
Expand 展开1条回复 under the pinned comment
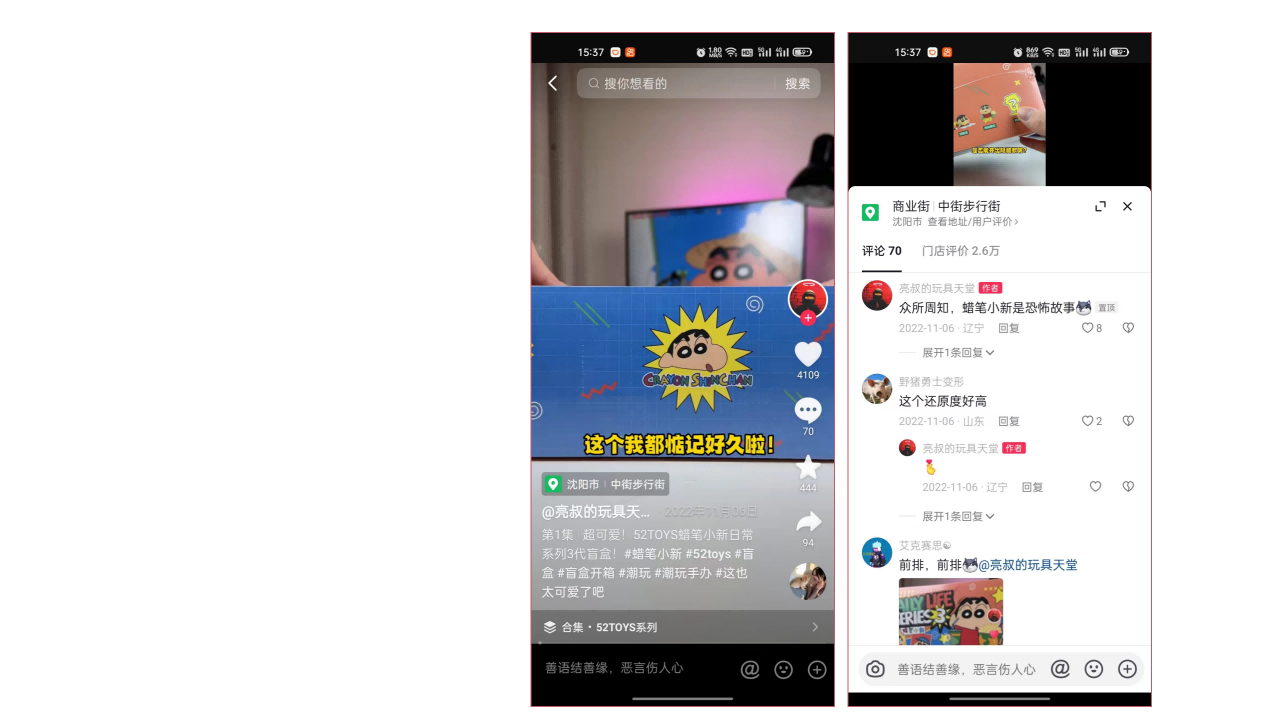point(957,353)
